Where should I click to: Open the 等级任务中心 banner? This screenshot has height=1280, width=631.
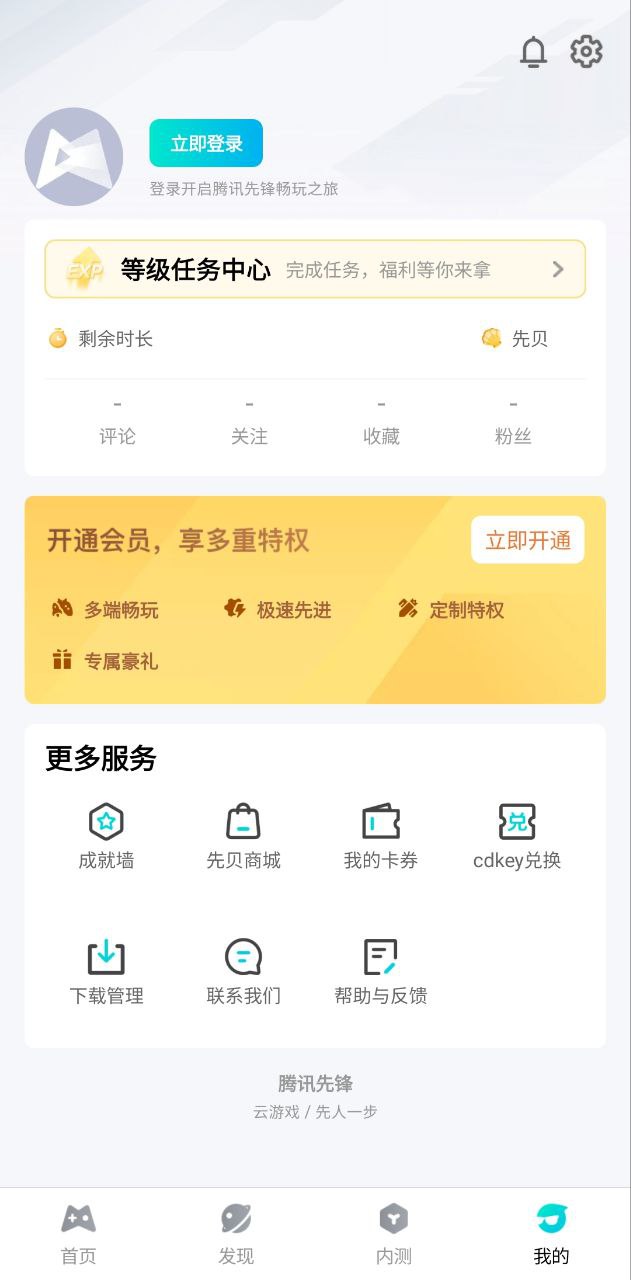315,269
